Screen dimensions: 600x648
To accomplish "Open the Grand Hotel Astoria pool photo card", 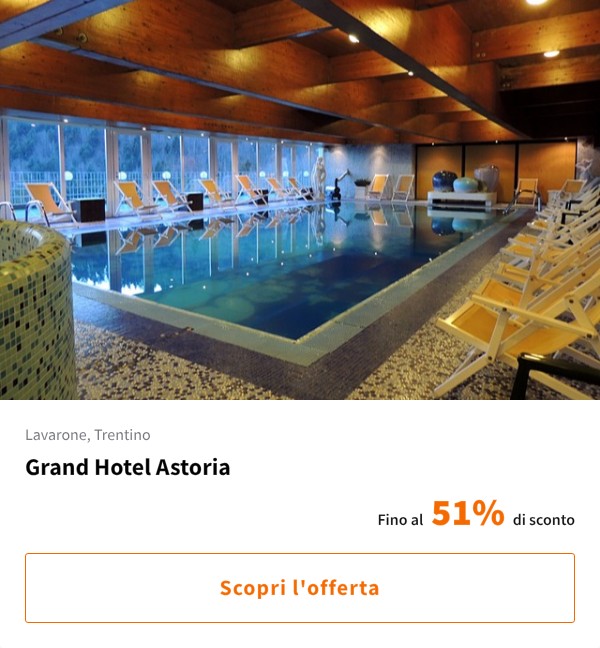I will click(x=300, y=200).
